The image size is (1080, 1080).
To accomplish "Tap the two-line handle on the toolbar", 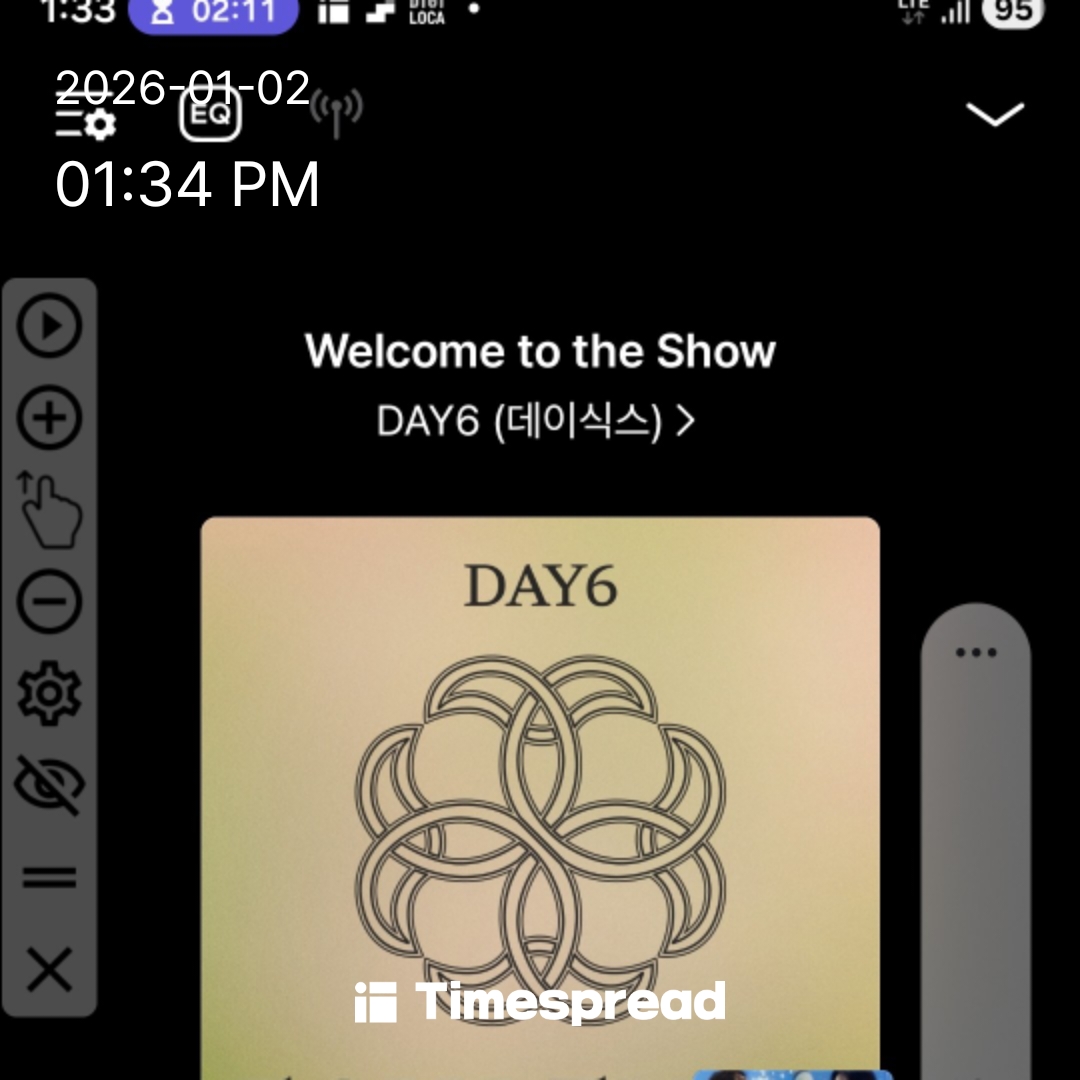I will click(50, 878).
